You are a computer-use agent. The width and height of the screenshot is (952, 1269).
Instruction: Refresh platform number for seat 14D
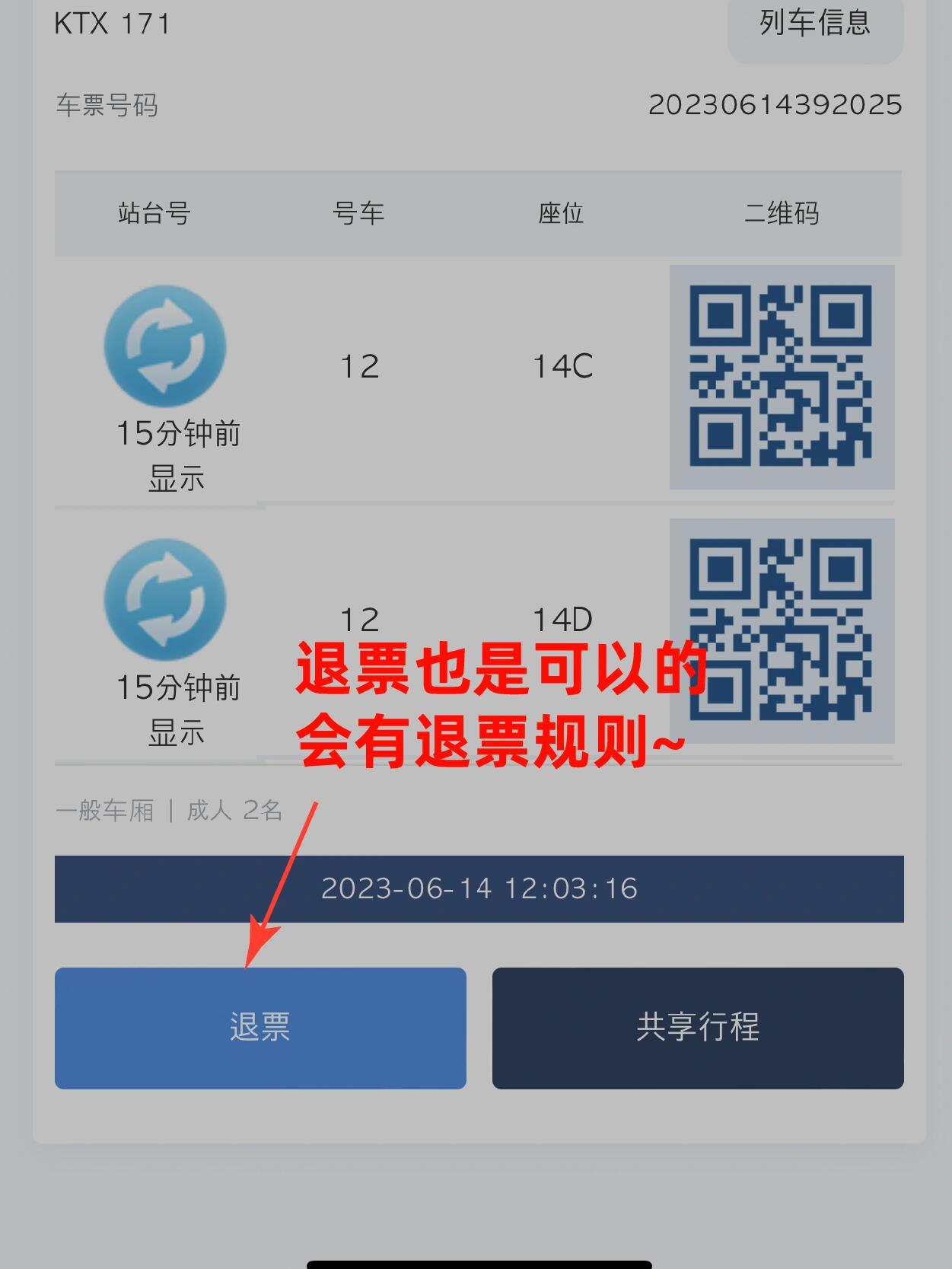point(165,600)
